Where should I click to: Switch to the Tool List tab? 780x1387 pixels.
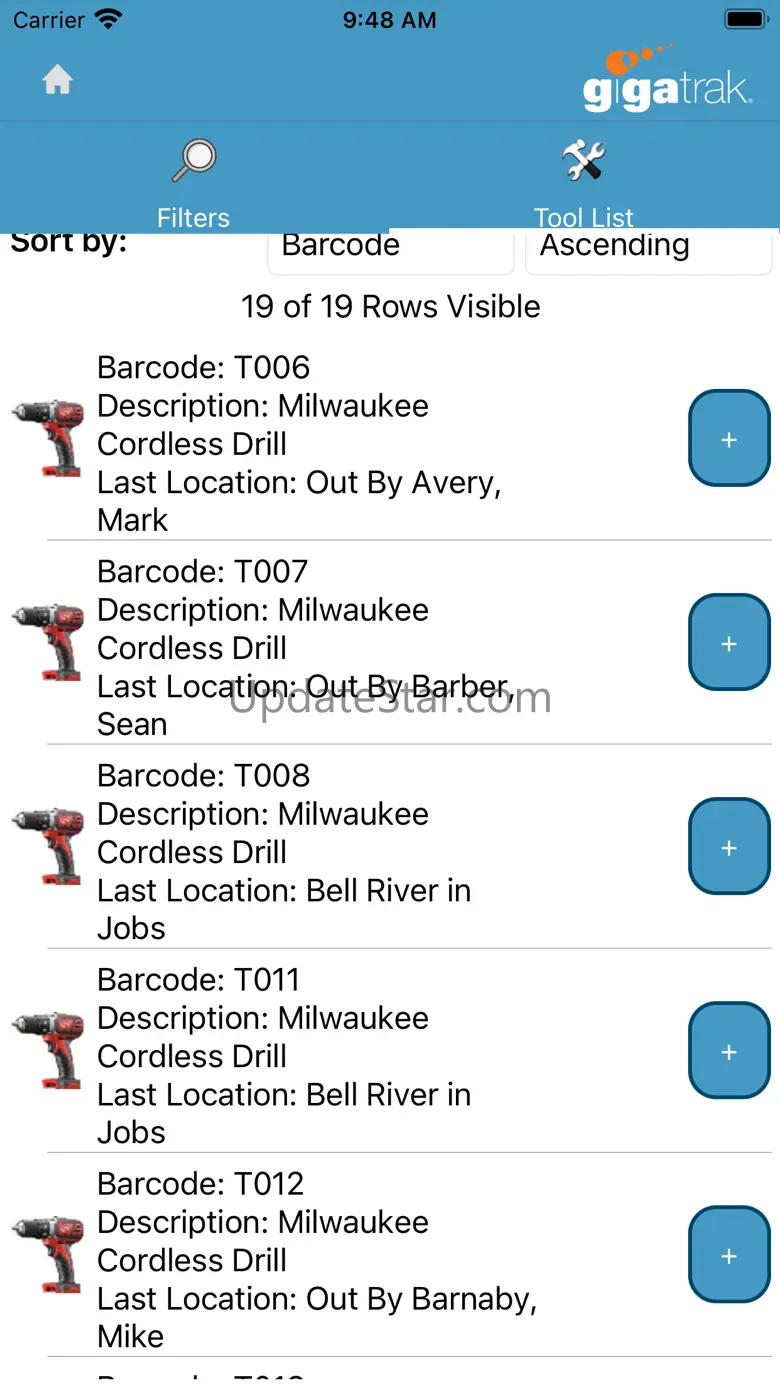point(584,180)
